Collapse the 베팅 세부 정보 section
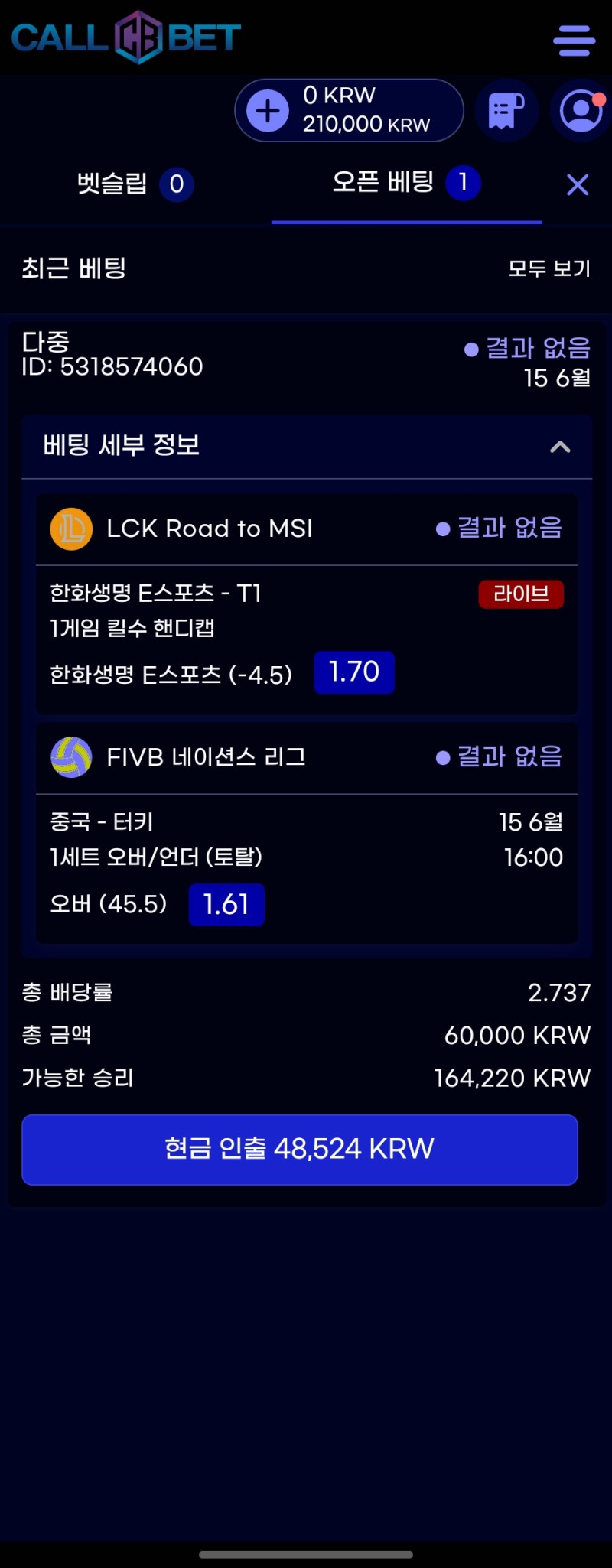The image size is (612, 1568). coord(560,447)
